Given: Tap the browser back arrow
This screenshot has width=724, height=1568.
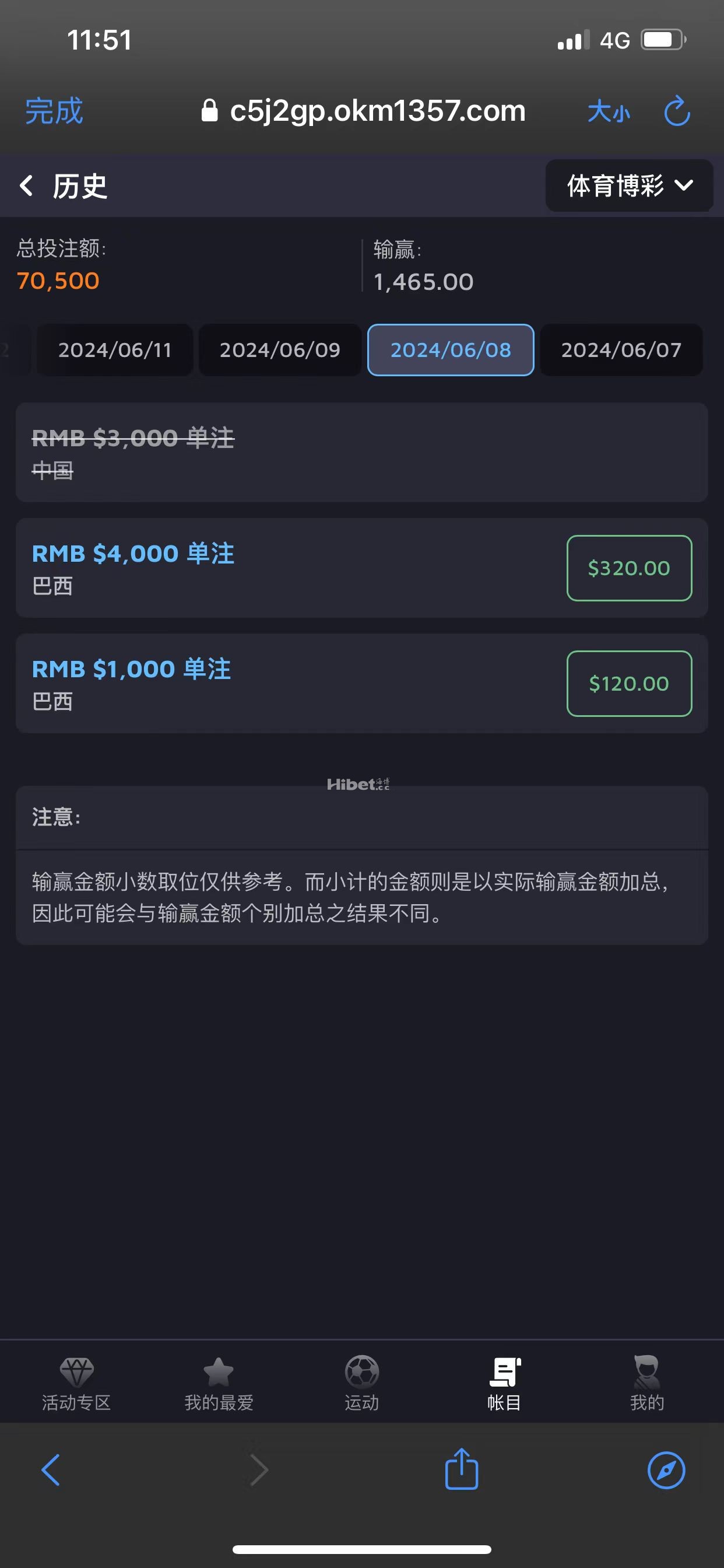Looking at the screenshot, I should coord(51,1470).
